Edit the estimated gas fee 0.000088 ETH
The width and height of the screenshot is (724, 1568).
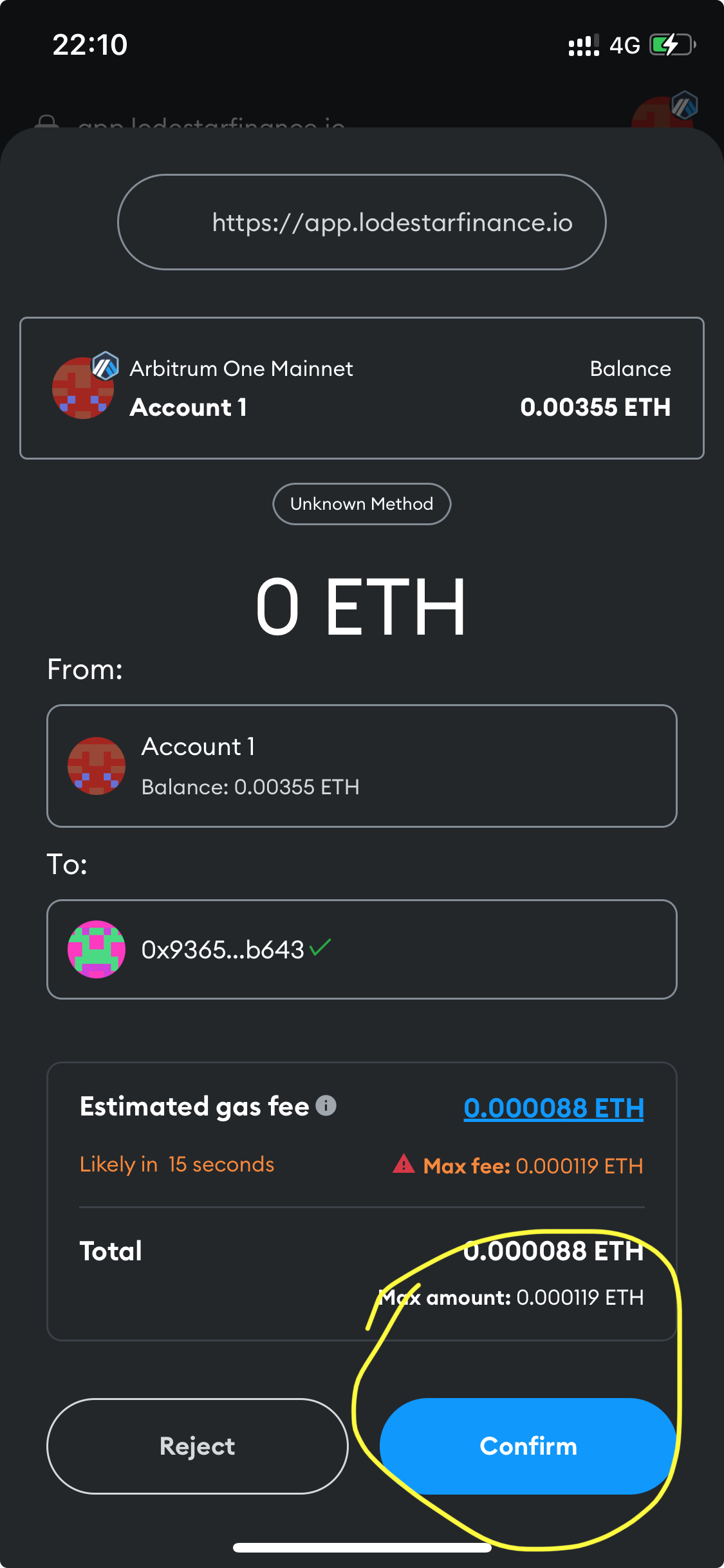point(553,1108)
